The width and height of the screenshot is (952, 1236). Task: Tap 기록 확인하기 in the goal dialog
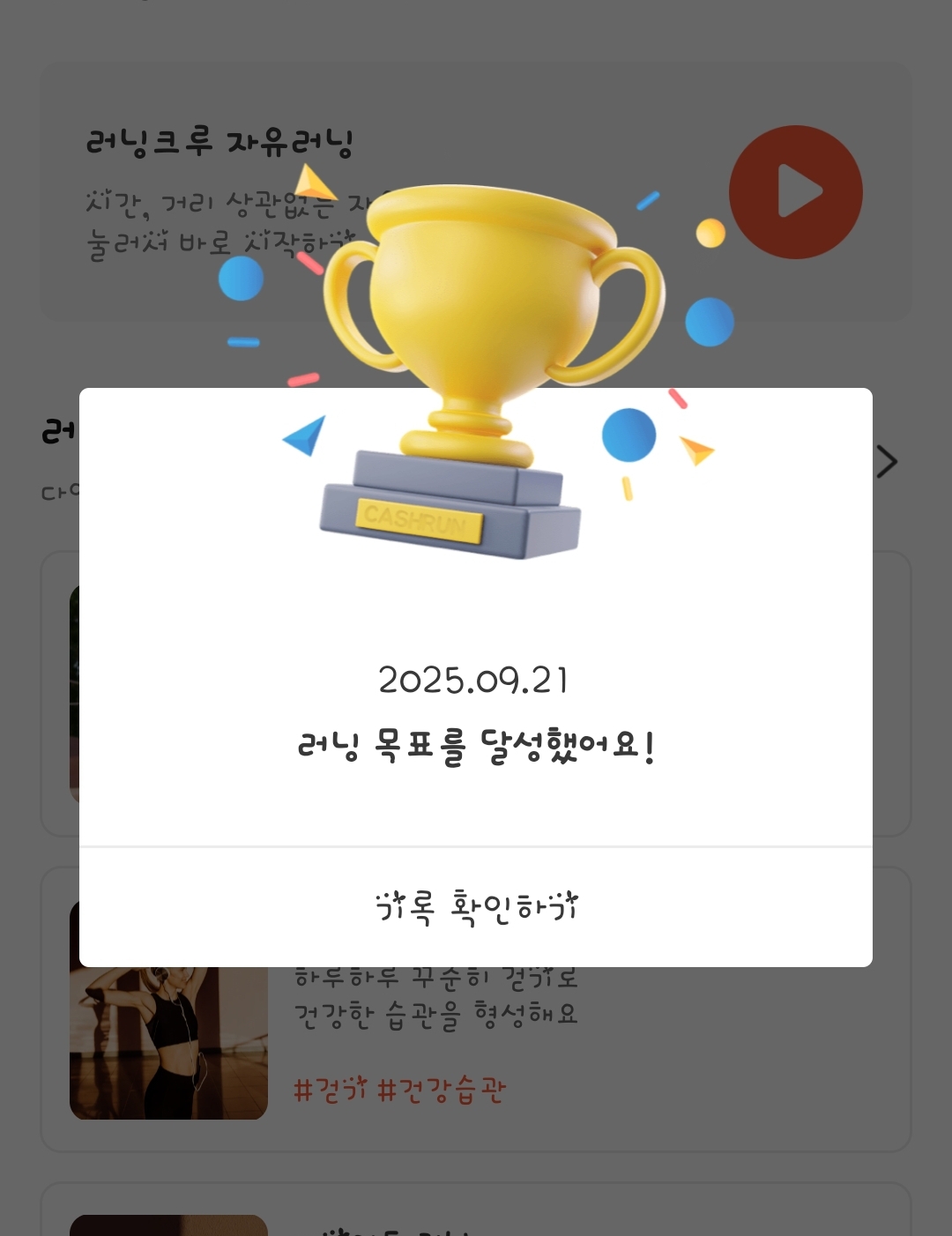pos(476,907)
